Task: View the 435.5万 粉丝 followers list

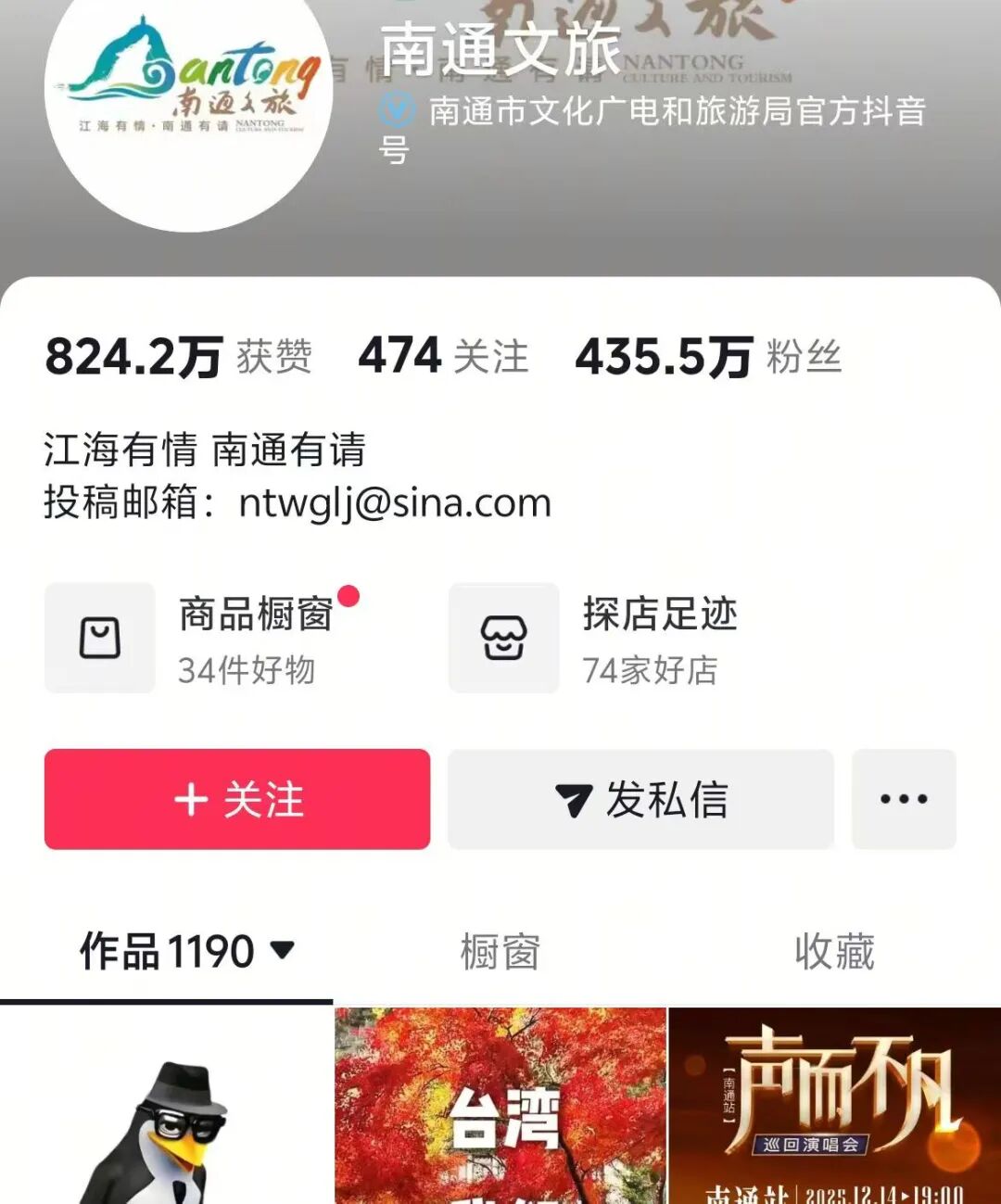Action: pyautogui.click(x=708, y=357)
